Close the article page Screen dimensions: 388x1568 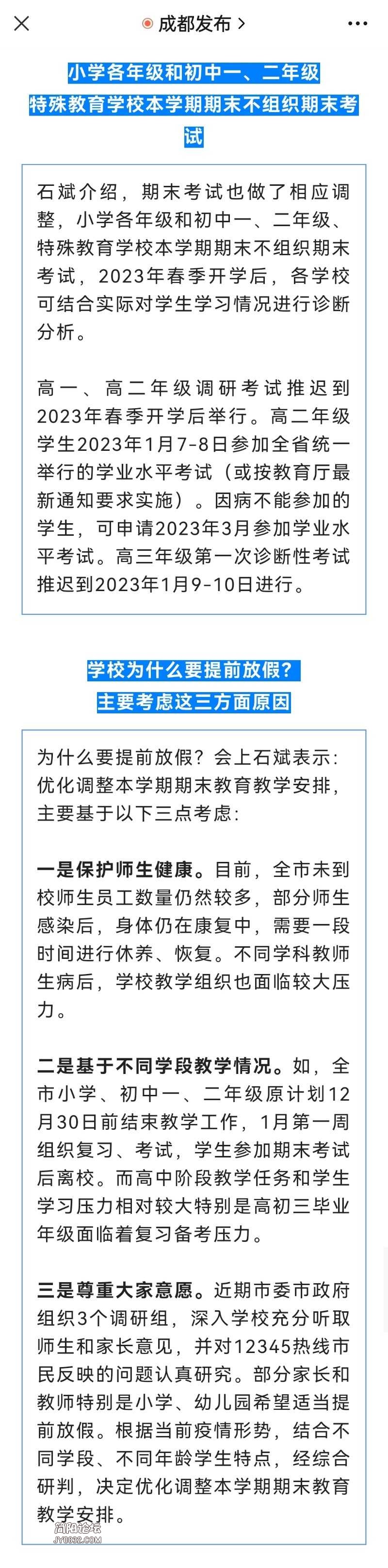(x=21, y=24)
